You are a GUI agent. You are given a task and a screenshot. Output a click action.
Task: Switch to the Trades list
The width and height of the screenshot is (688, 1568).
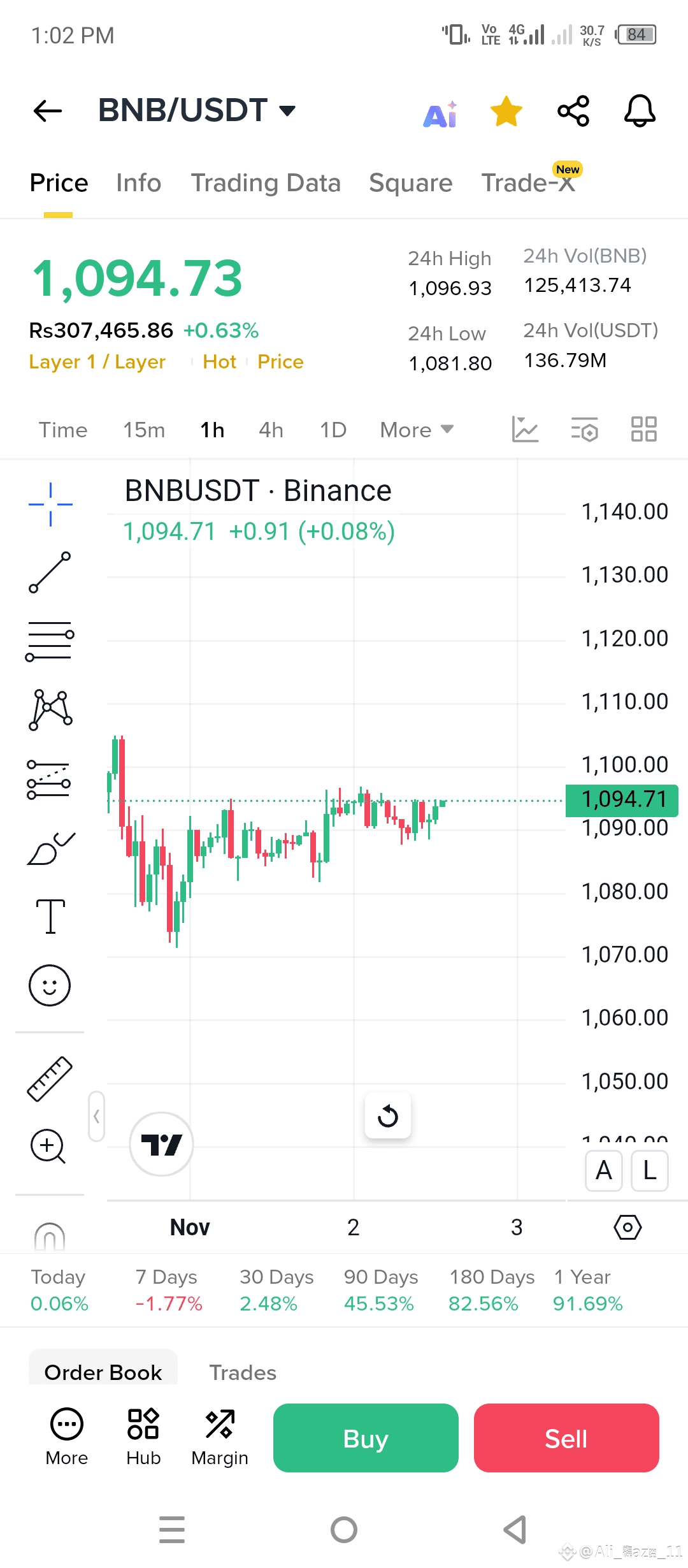point(243,1372)
